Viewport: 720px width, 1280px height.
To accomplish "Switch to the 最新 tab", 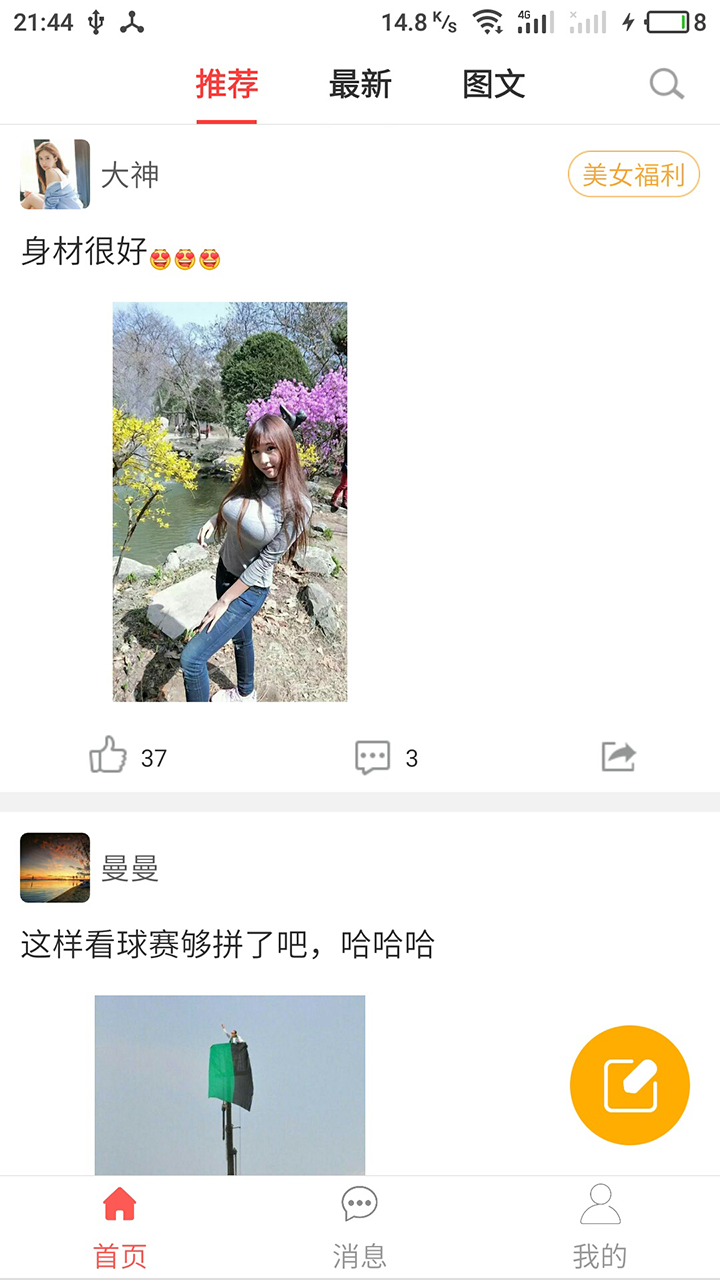I will tap(360, 84).
